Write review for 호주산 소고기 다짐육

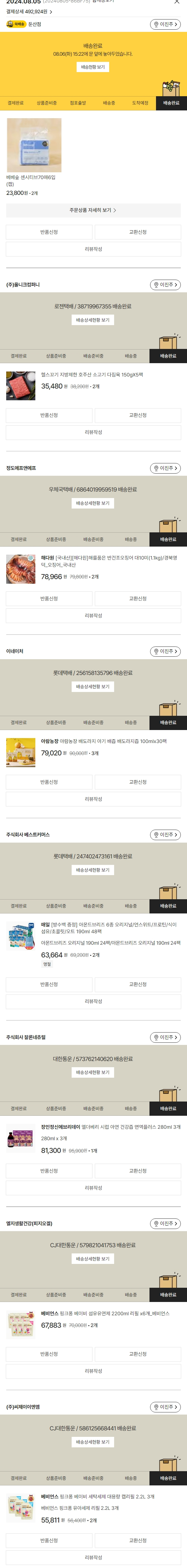(93, 432)
